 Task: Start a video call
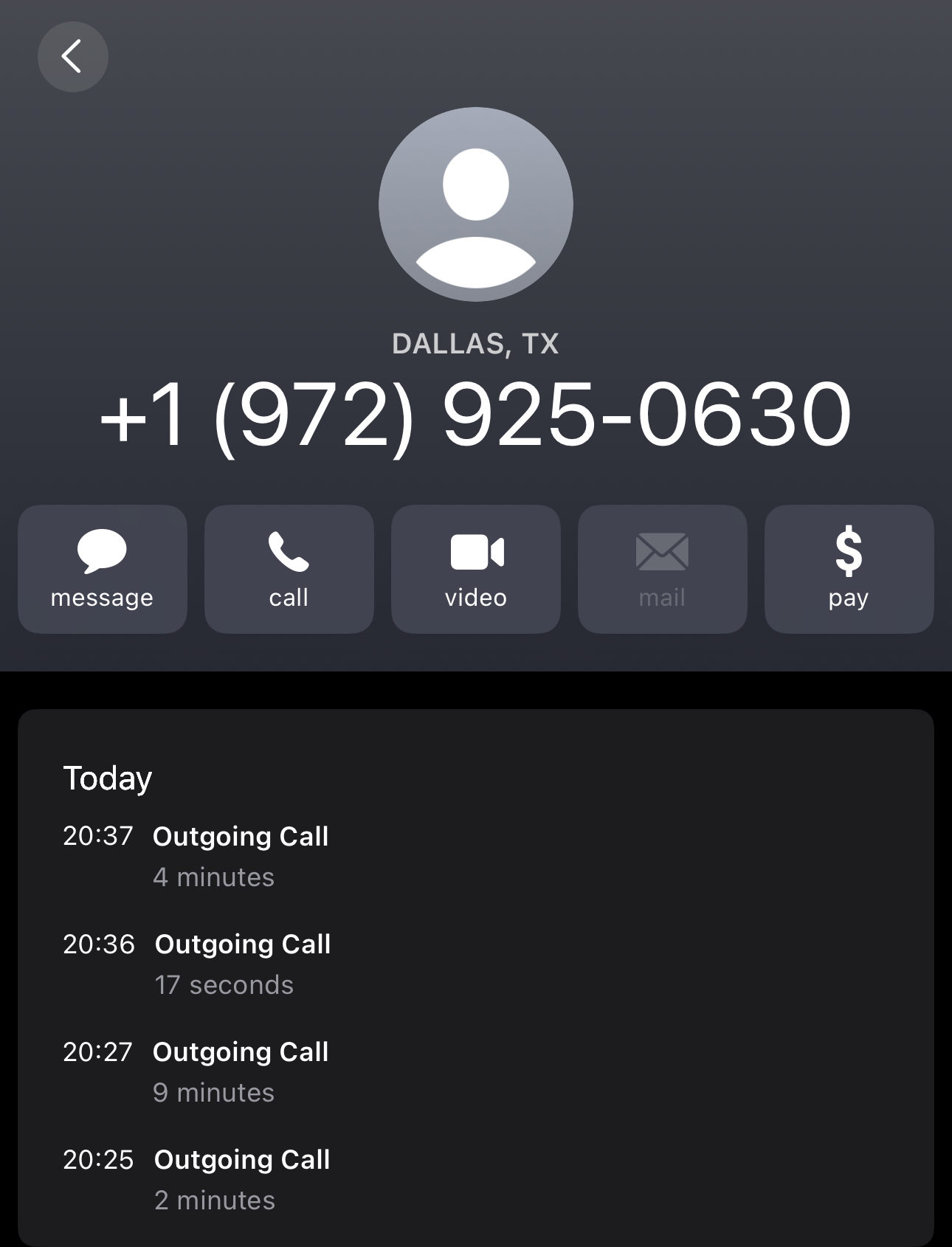(475, 569)
